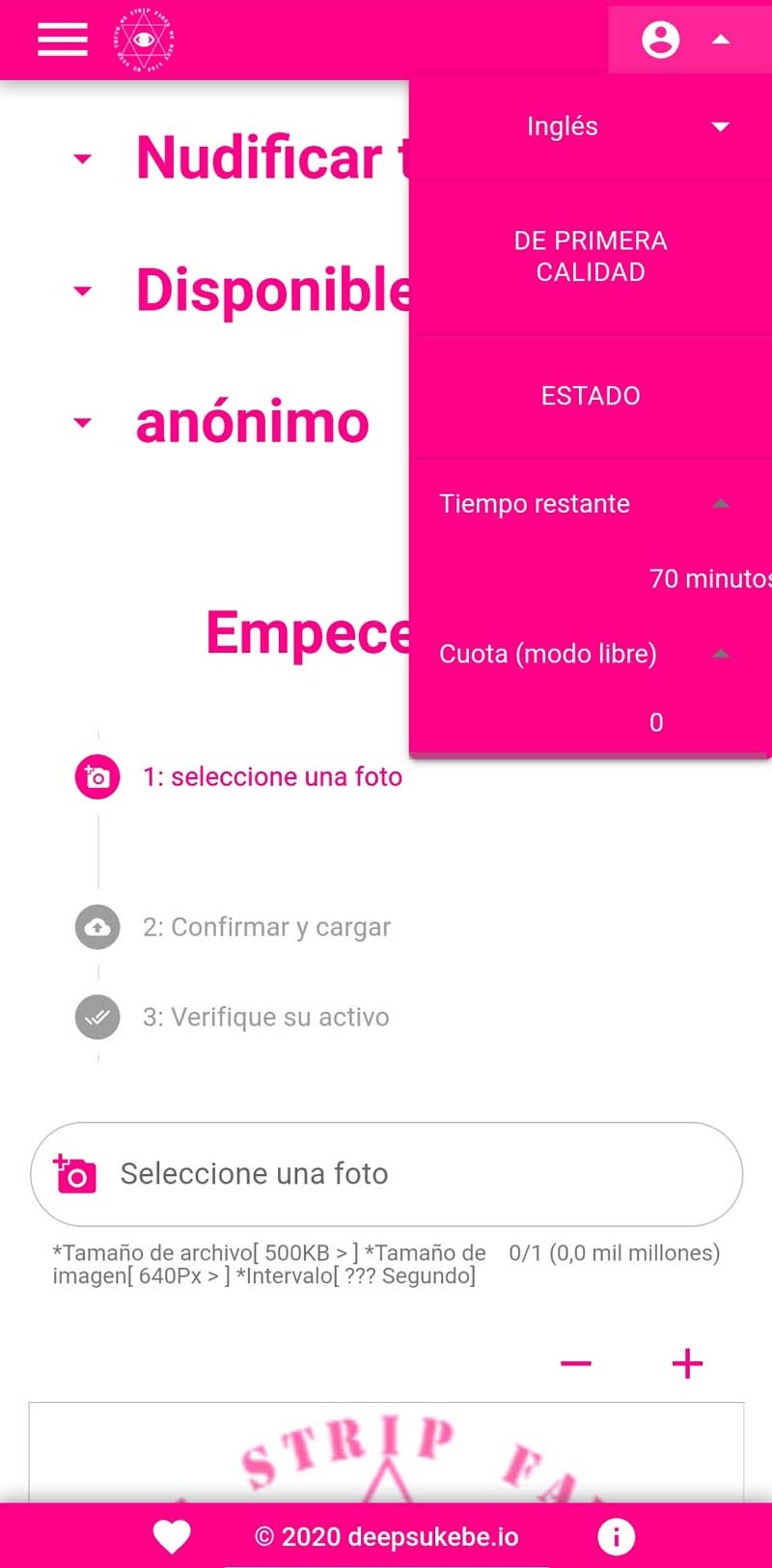Image resolution: width=772 pixels, height=1568 pixels.
Task: Open the hamburger navigation menu
Action: click(62, 41)
